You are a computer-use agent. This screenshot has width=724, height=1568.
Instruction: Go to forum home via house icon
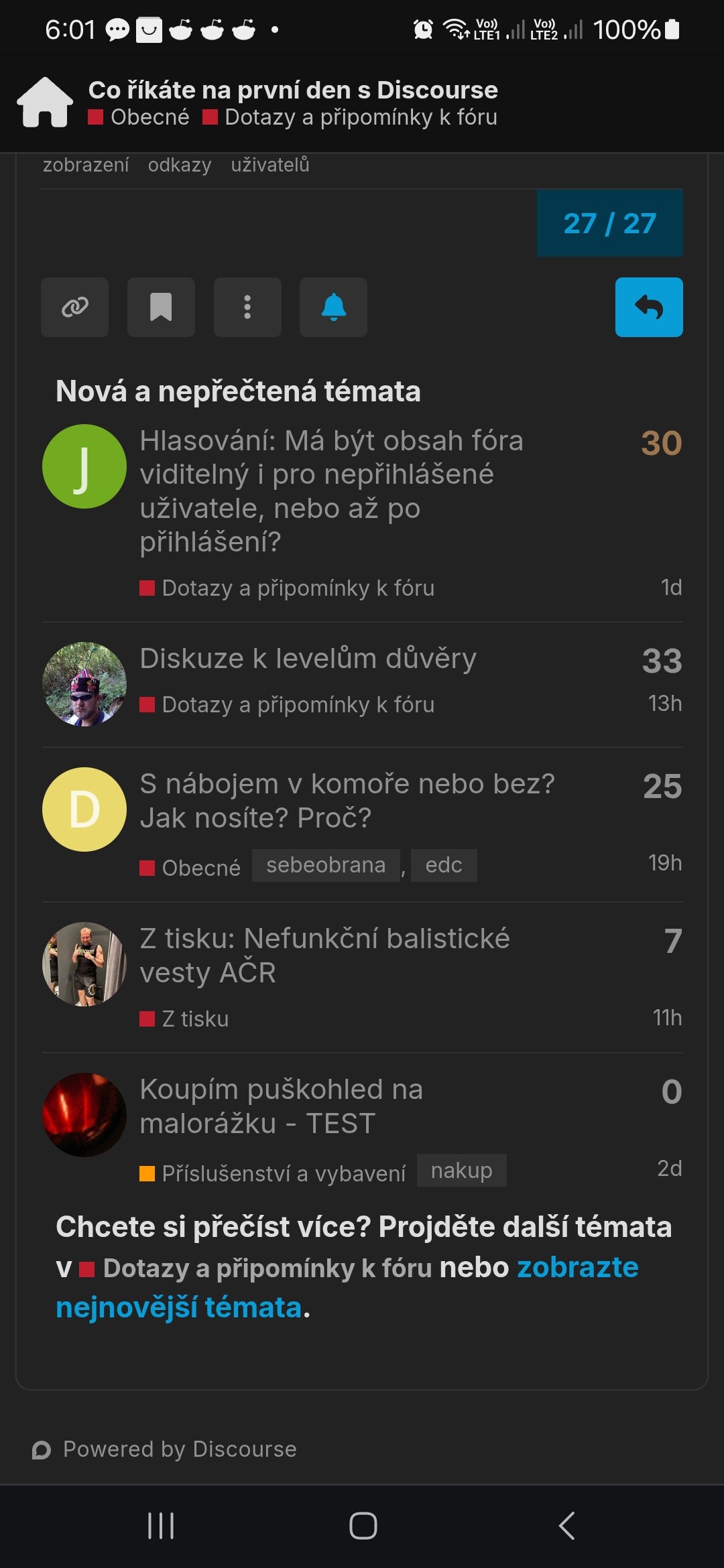click(45, 102)
